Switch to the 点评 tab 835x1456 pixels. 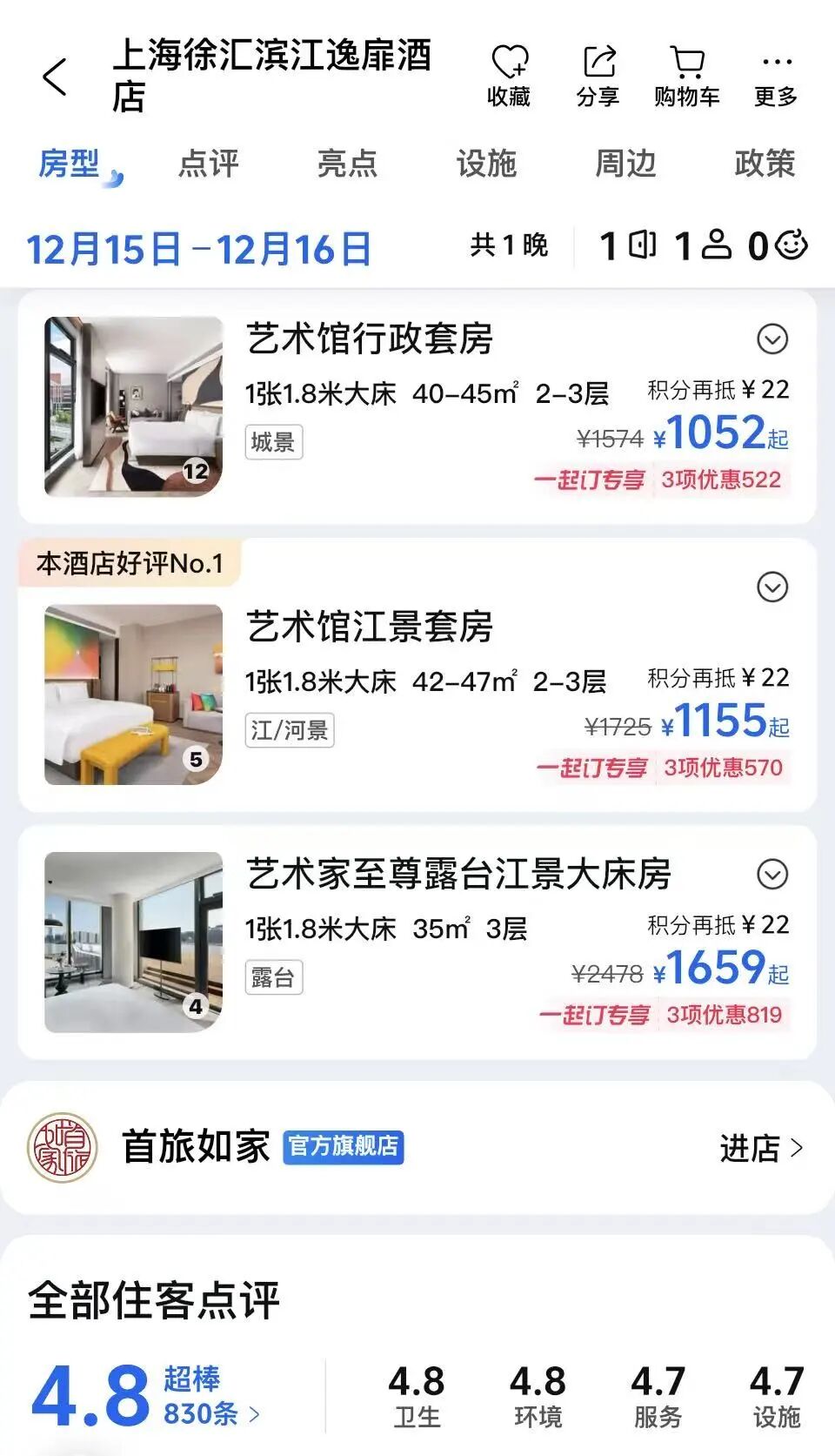coord(208,164)
